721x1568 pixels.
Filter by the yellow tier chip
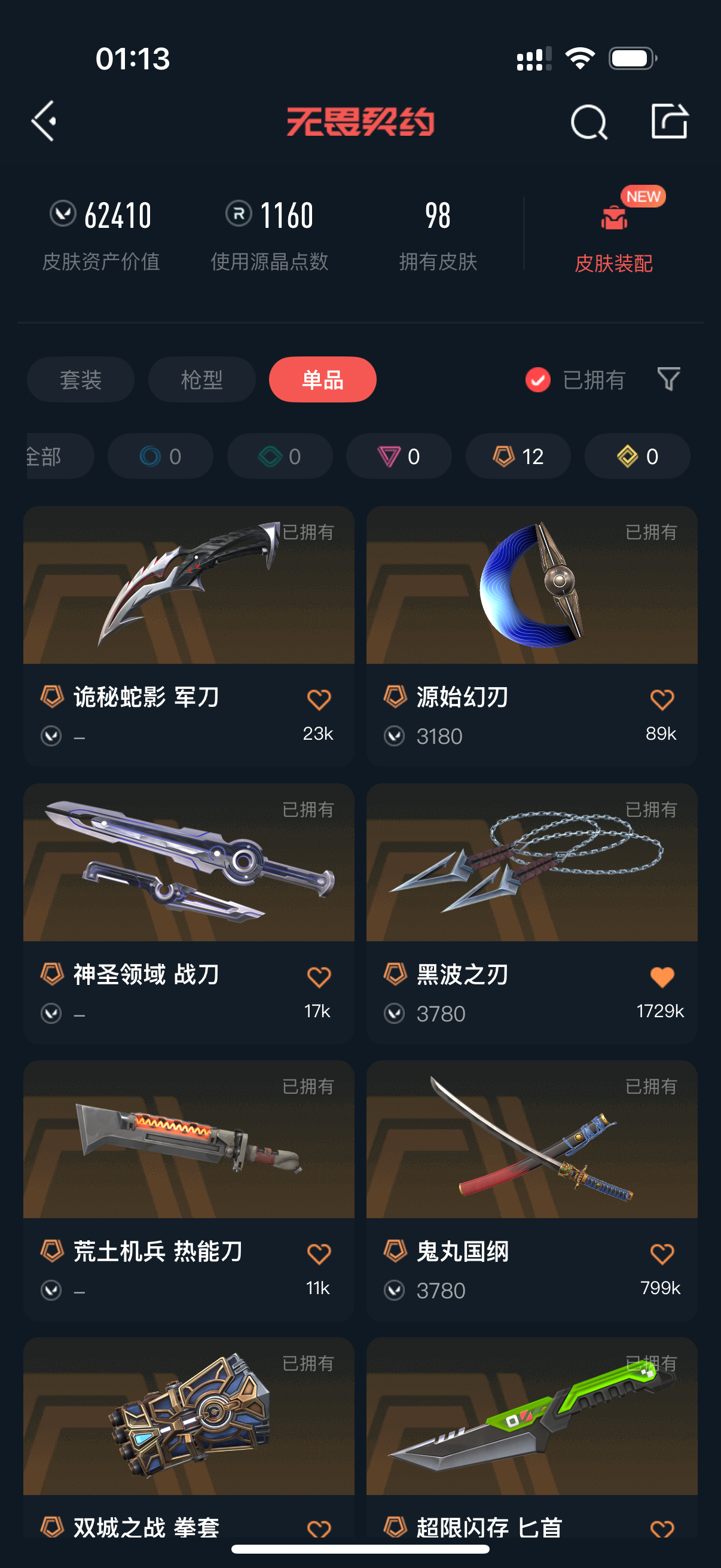pyautogui.click(x=637, y=456)
